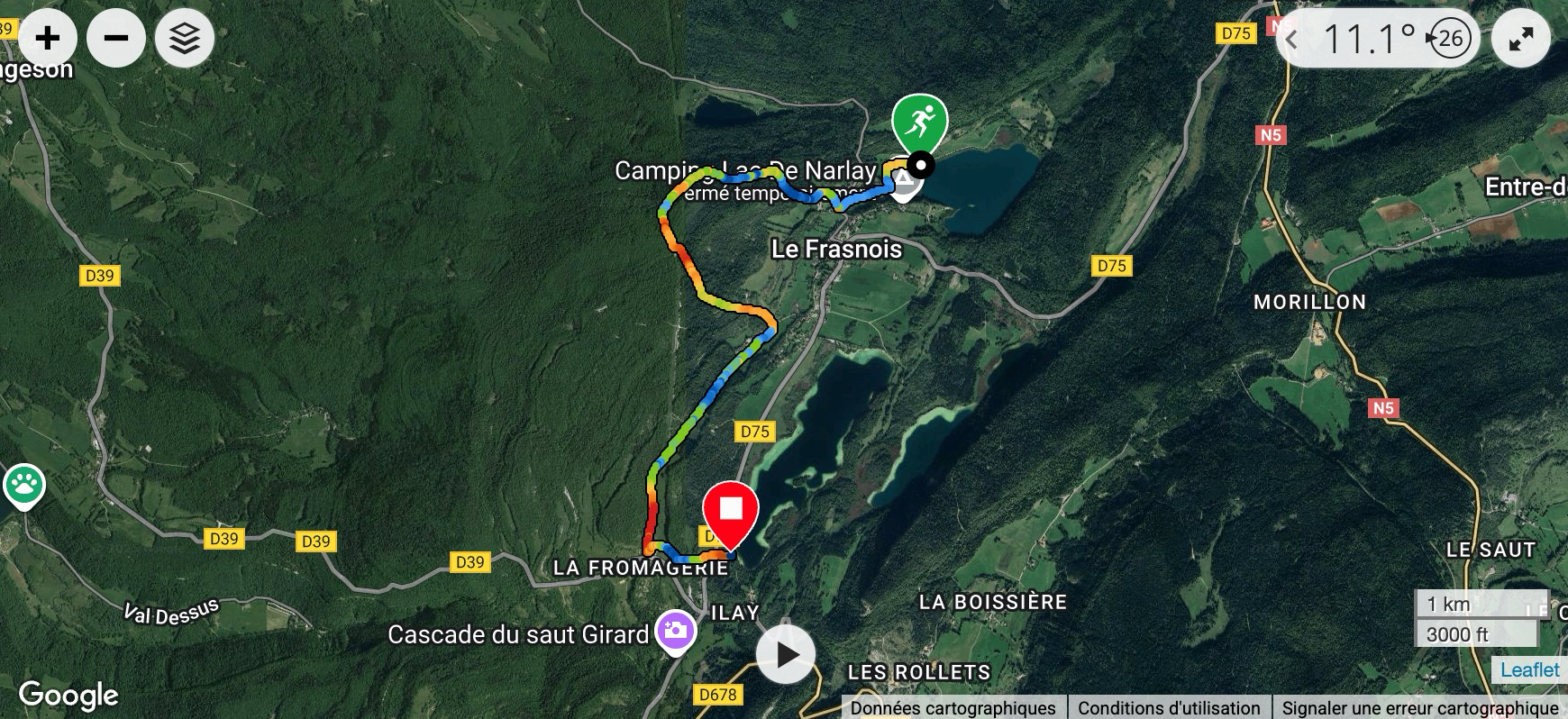The width and height of the screenshot is (1568, 719).
Task: Open Conditions d'utilisation link
Action: pos(1169,707)
